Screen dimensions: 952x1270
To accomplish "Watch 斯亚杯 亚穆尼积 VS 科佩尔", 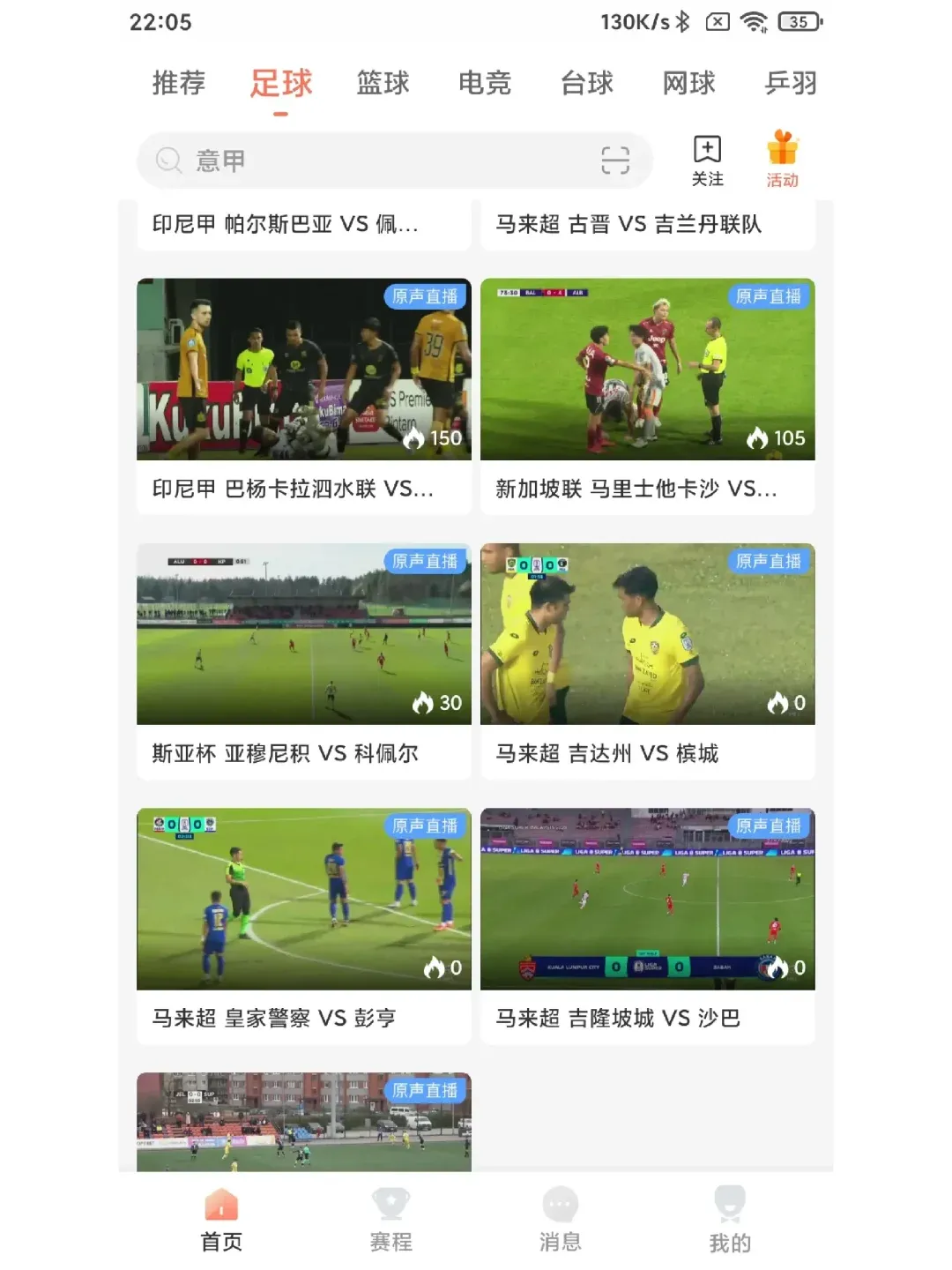I will click(303, 635).
